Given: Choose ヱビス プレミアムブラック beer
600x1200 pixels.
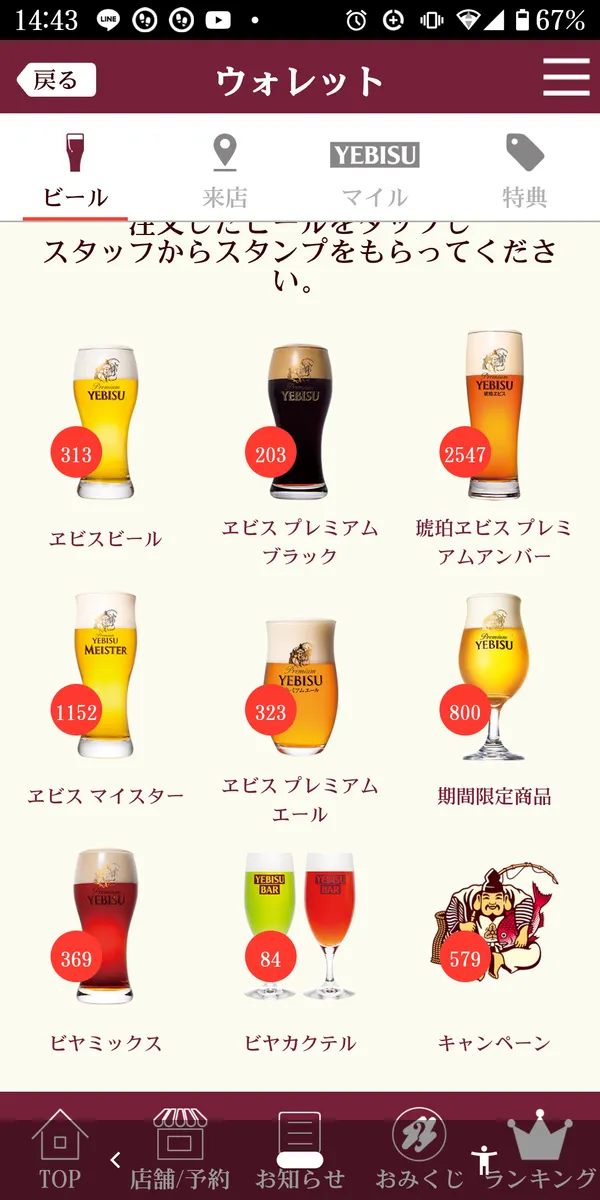Looking at the screenshot, I should tap(300, 425).
